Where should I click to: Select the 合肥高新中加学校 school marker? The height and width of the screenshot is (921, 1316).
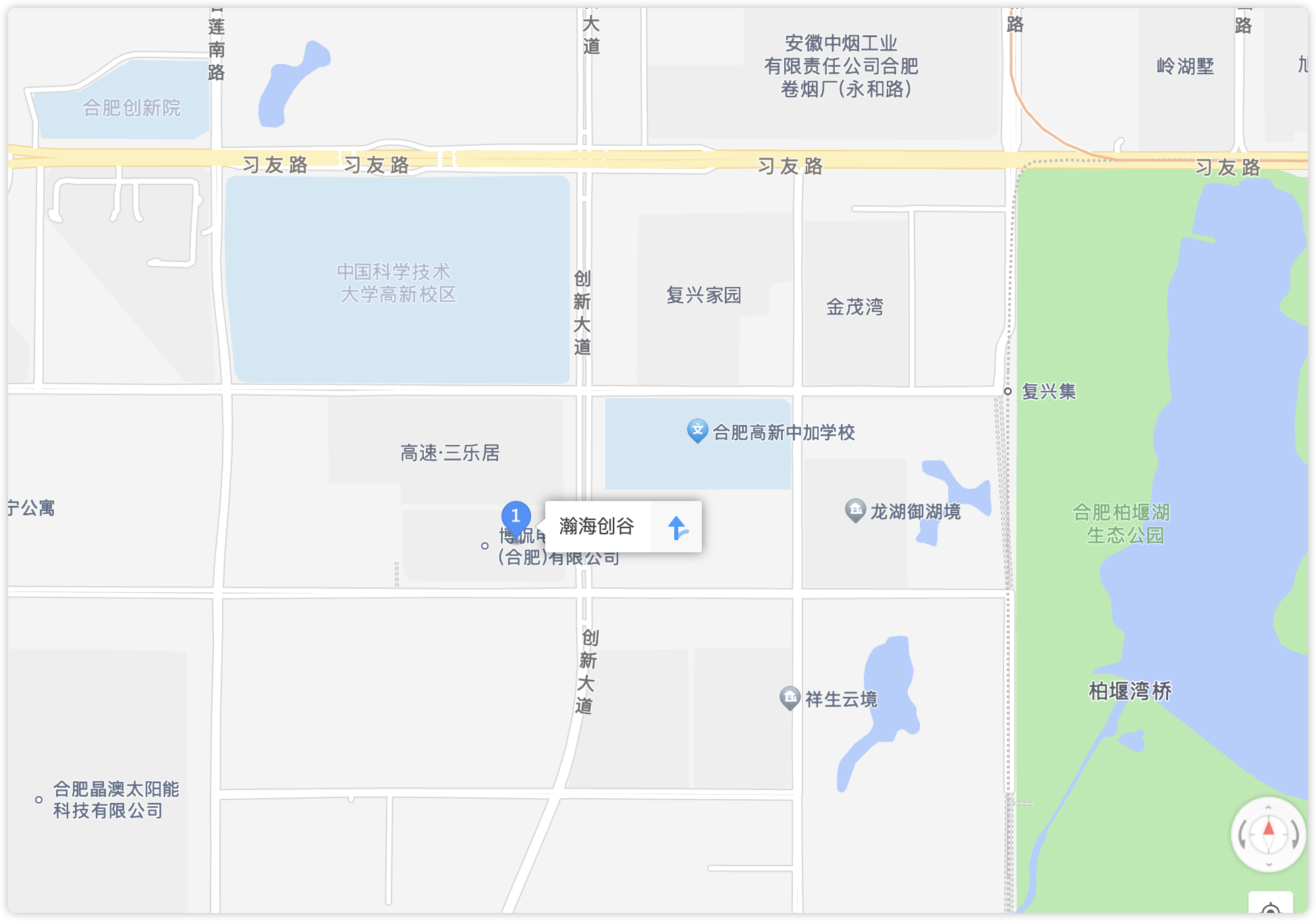pyautogui.click(x=697, y=431)
